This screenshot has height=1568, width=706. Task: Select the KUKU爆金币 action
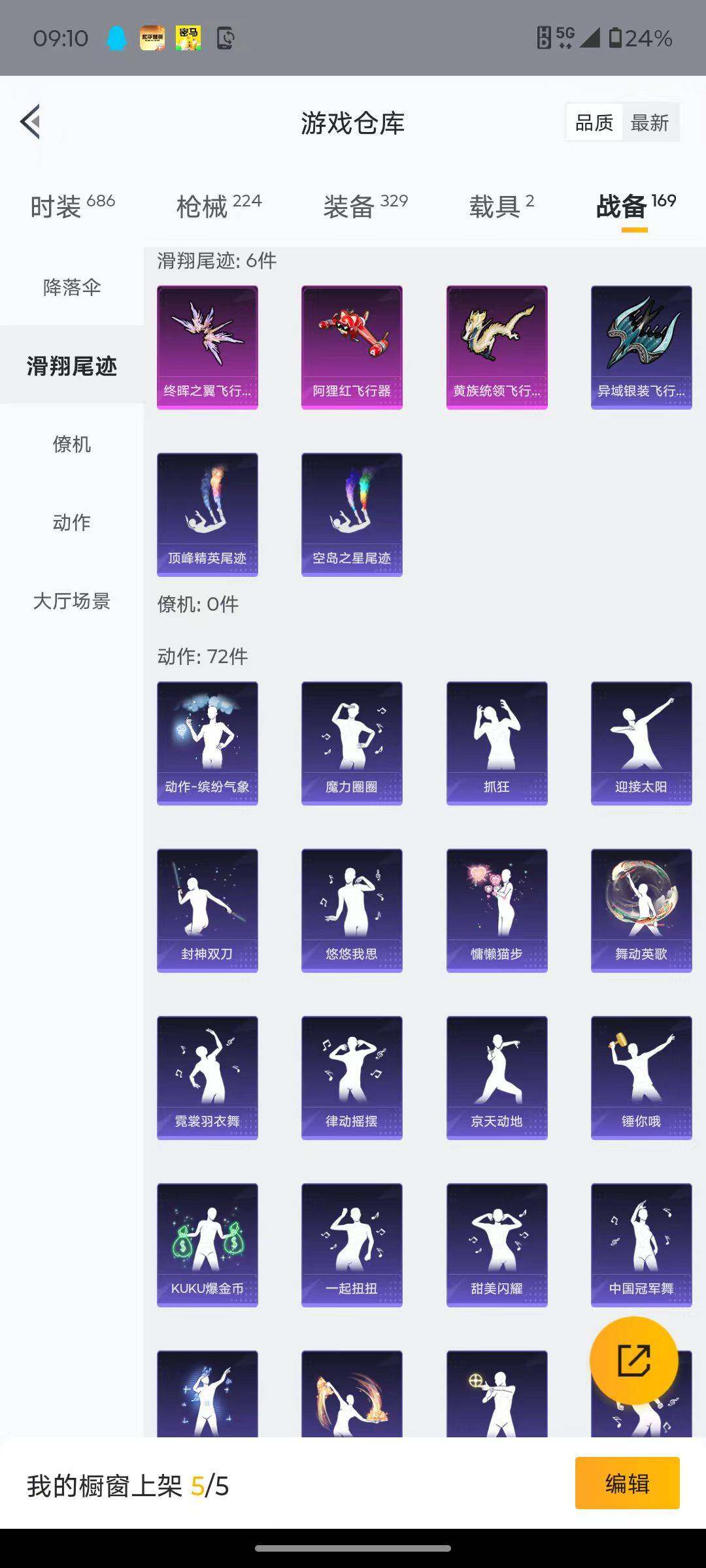pos(207,1245)
